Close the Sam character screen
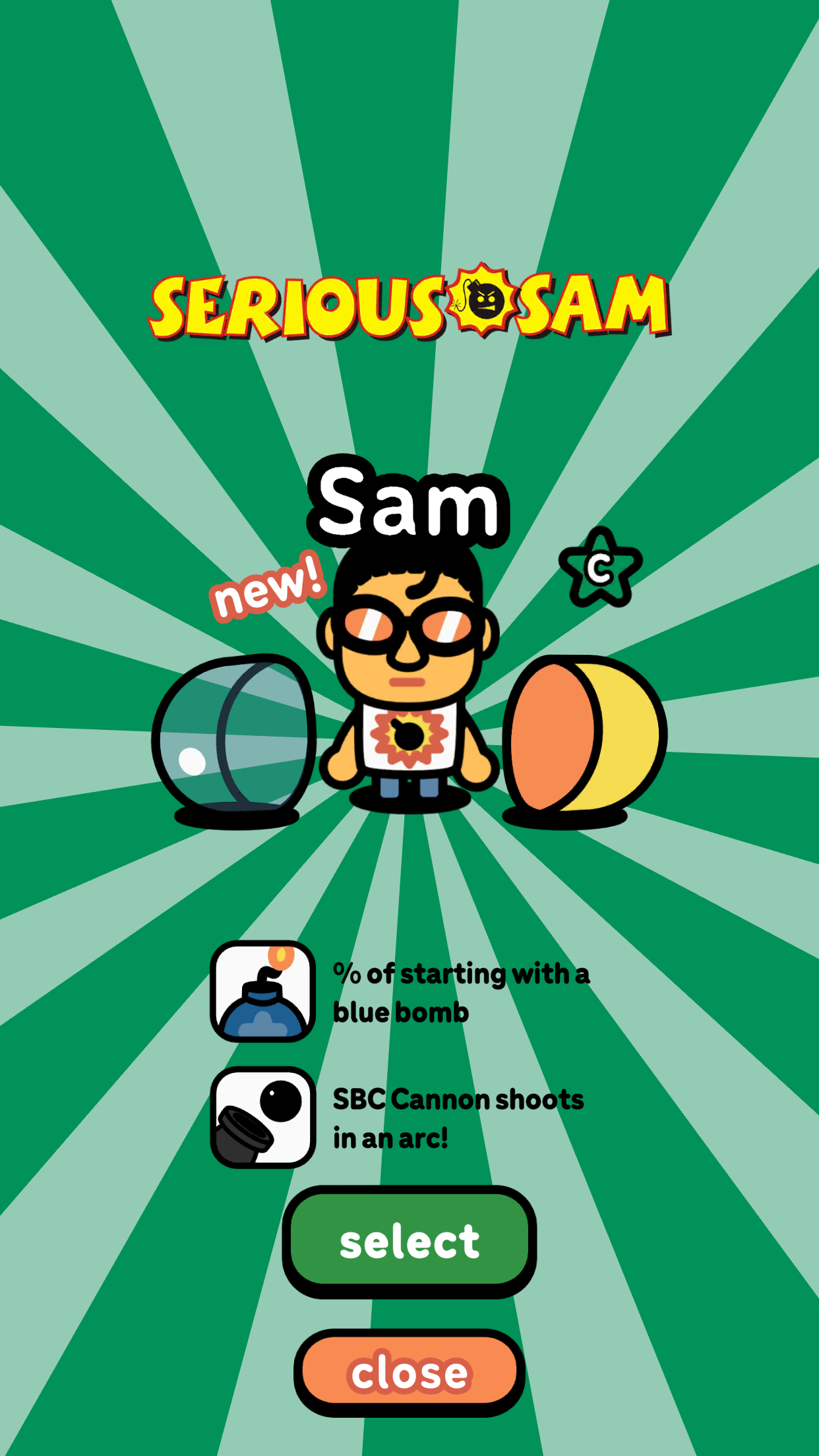This screenshot has width=819, height=1456. coord(409,1372)
